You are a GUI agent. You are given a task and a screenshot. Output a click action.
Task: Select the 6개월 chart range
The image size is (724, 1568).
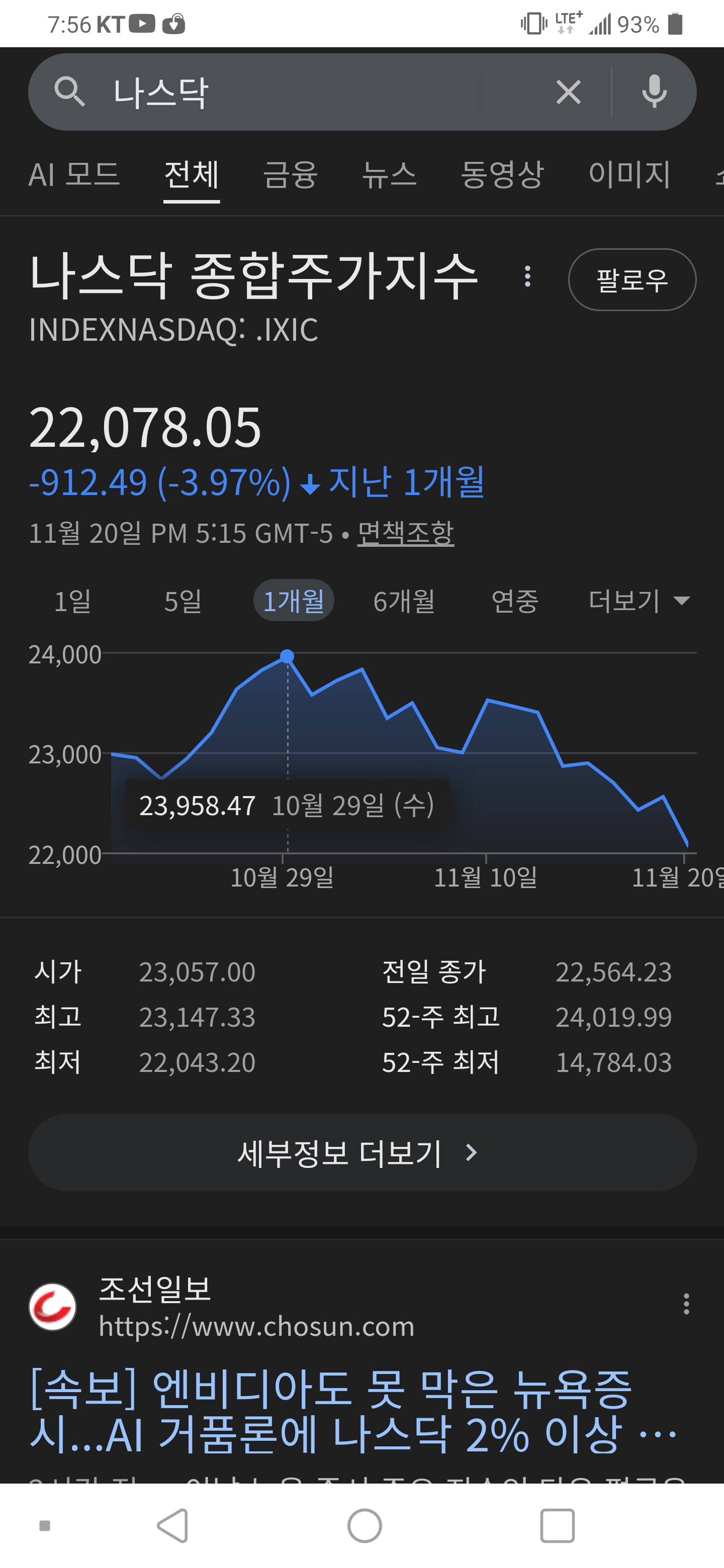404,602
